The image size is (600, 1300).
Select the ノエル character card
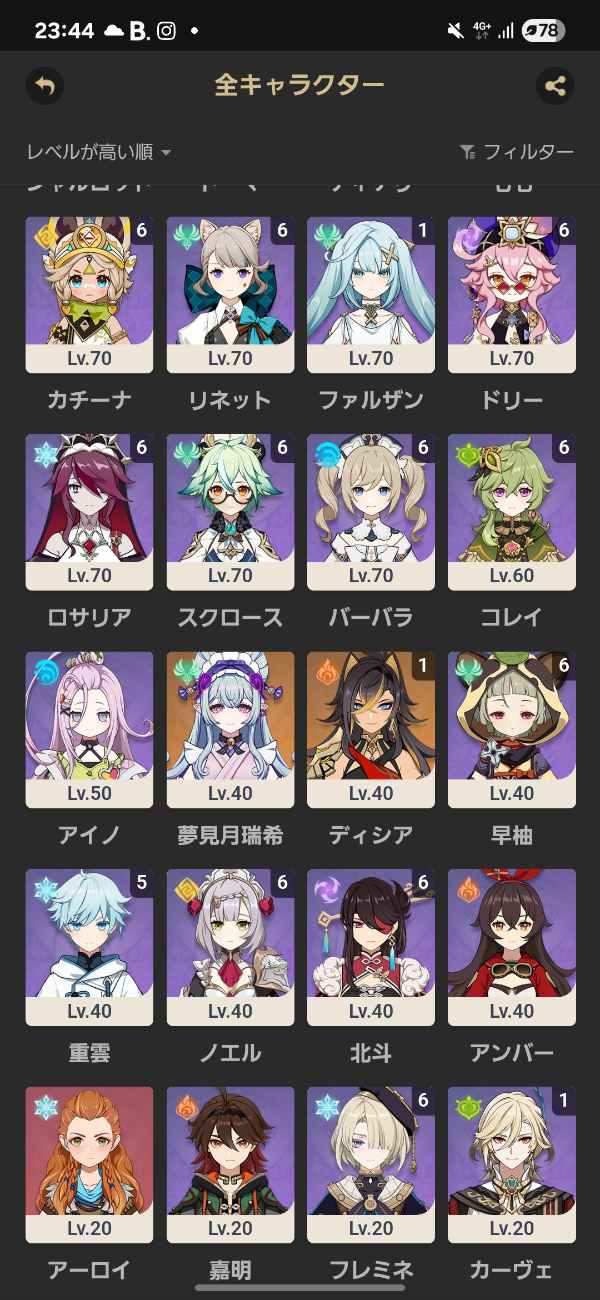tap(230, 947)
